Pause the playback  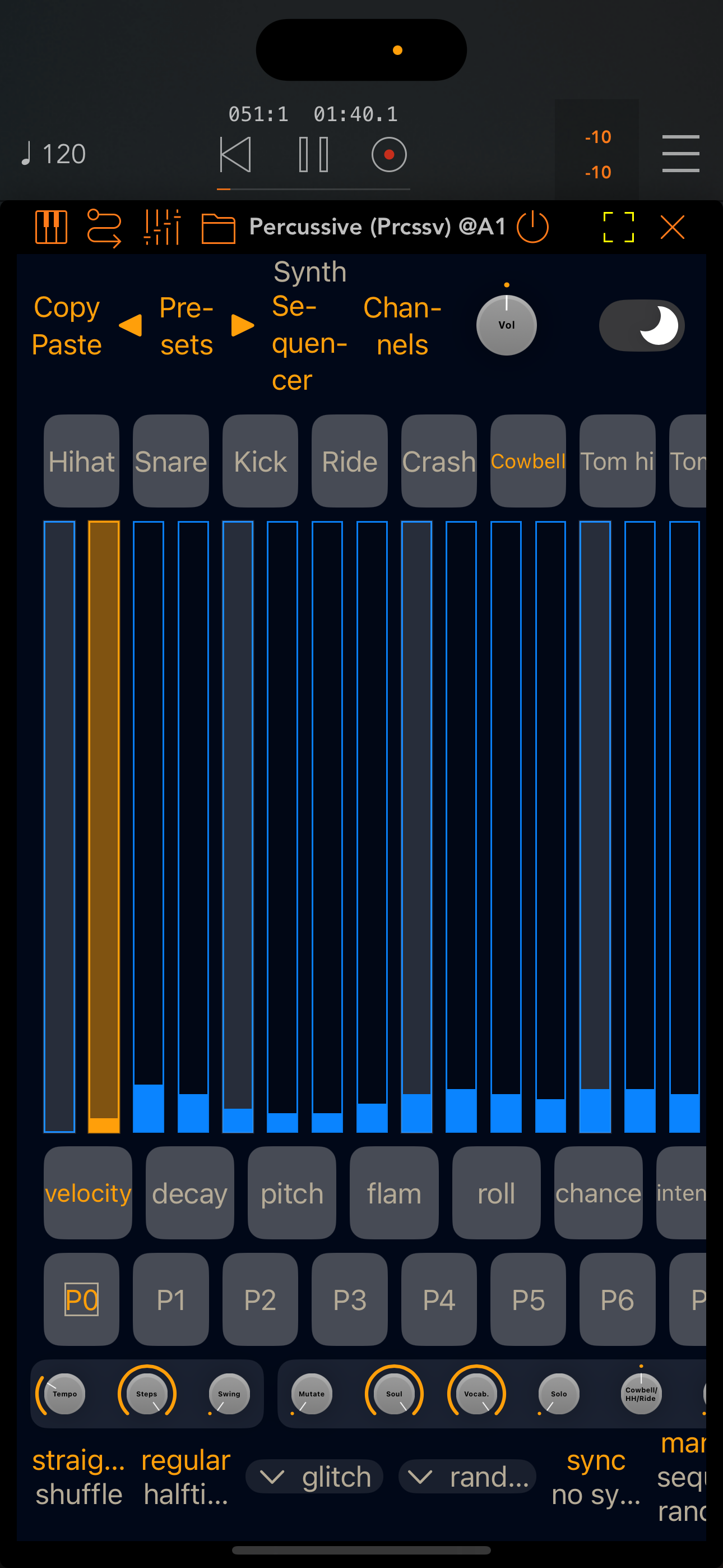pos(313,155)
